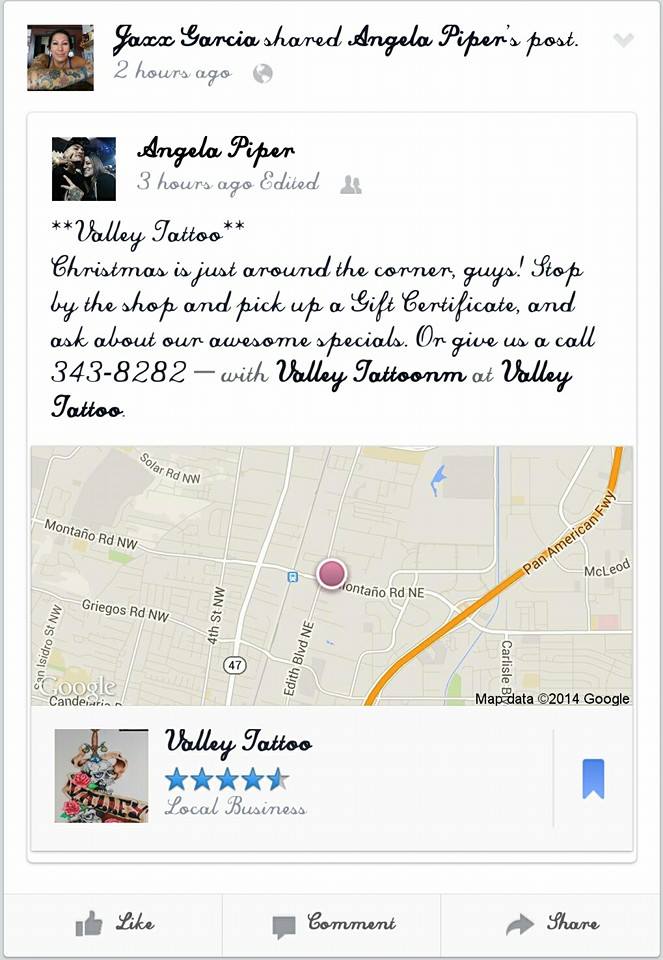663x960 pixels.
Task: Share this post
Action: pyautogui.click(x=552, y=924)
